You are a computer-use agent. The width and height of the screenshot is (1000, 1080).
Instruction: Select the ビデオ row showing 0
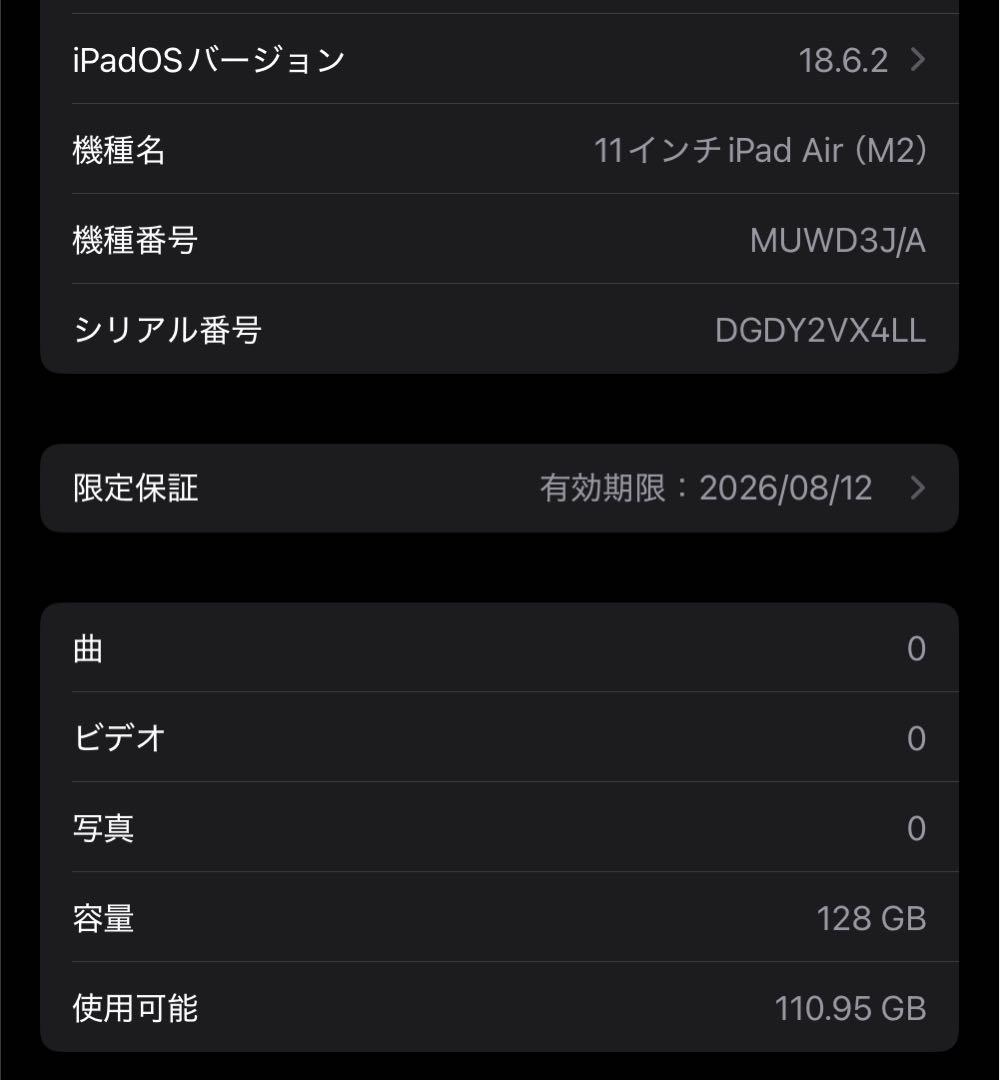(x=500, y=737)
